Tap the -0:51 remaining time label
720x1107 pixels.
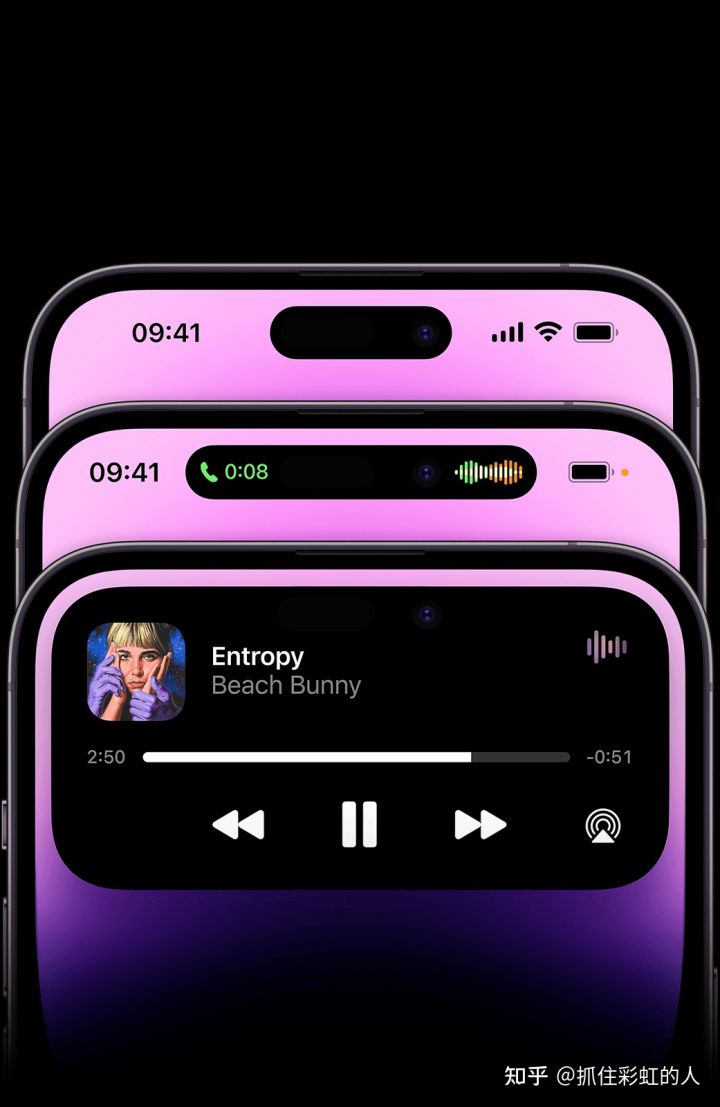tap(610, 757)
